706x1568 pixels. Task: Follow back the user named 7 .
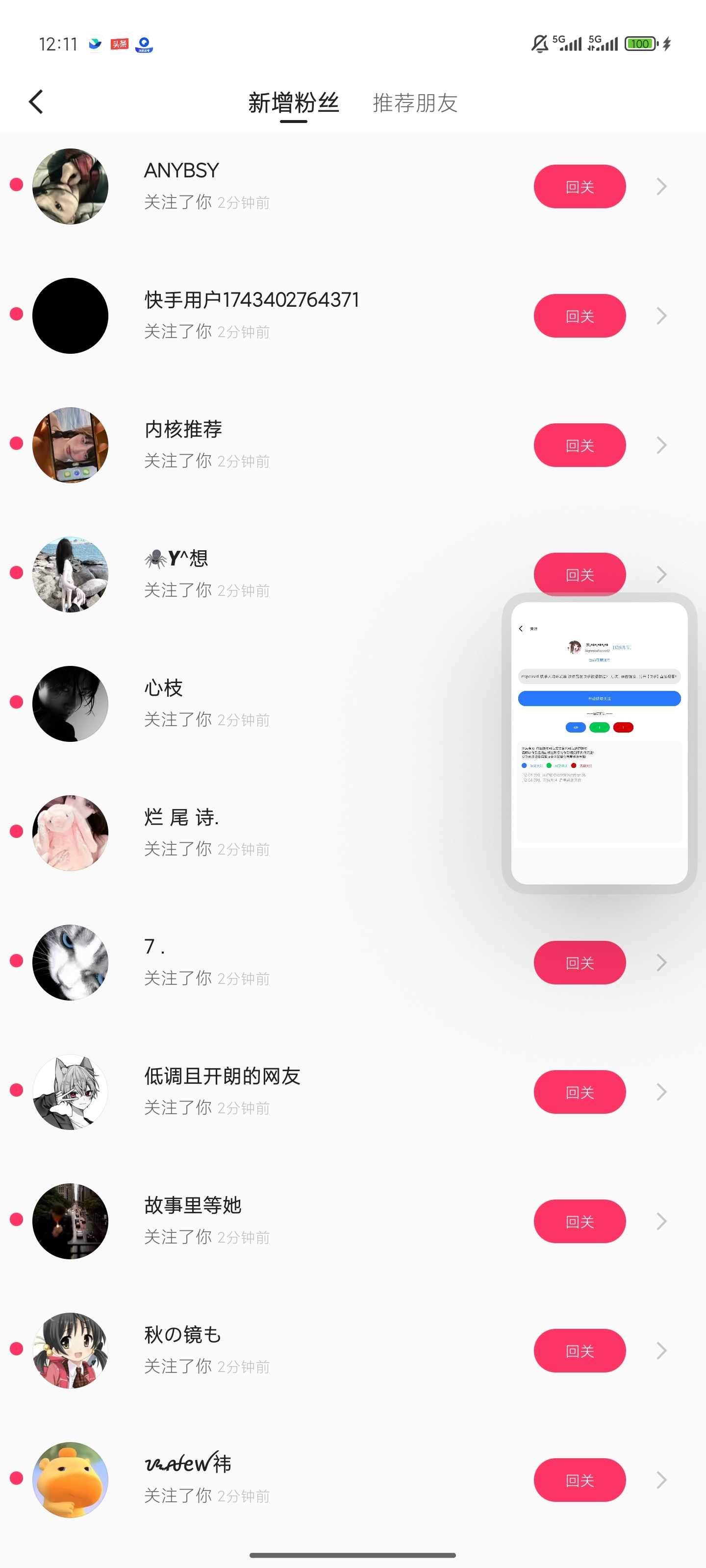pos(579,962)
